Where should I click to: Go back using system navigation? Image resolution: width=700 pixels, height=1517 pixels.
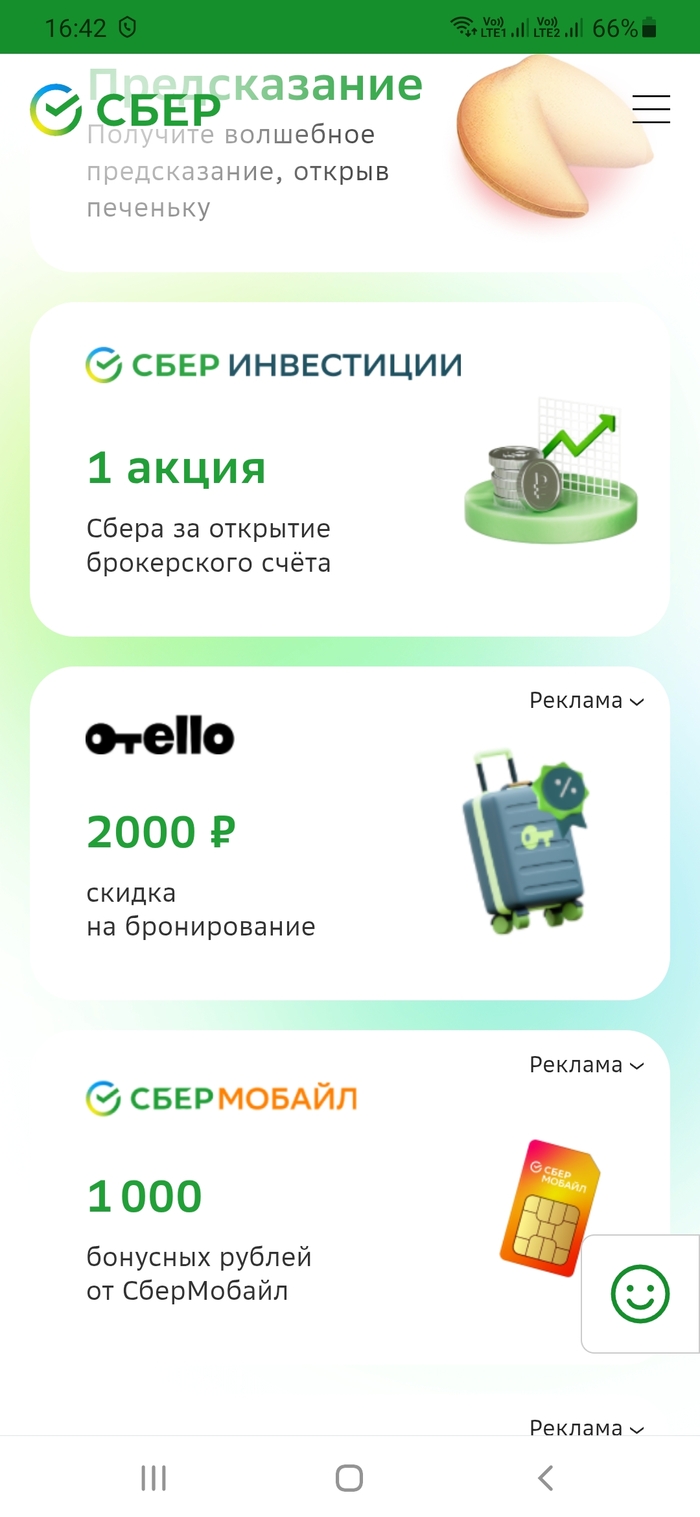tap(545, 1478)
